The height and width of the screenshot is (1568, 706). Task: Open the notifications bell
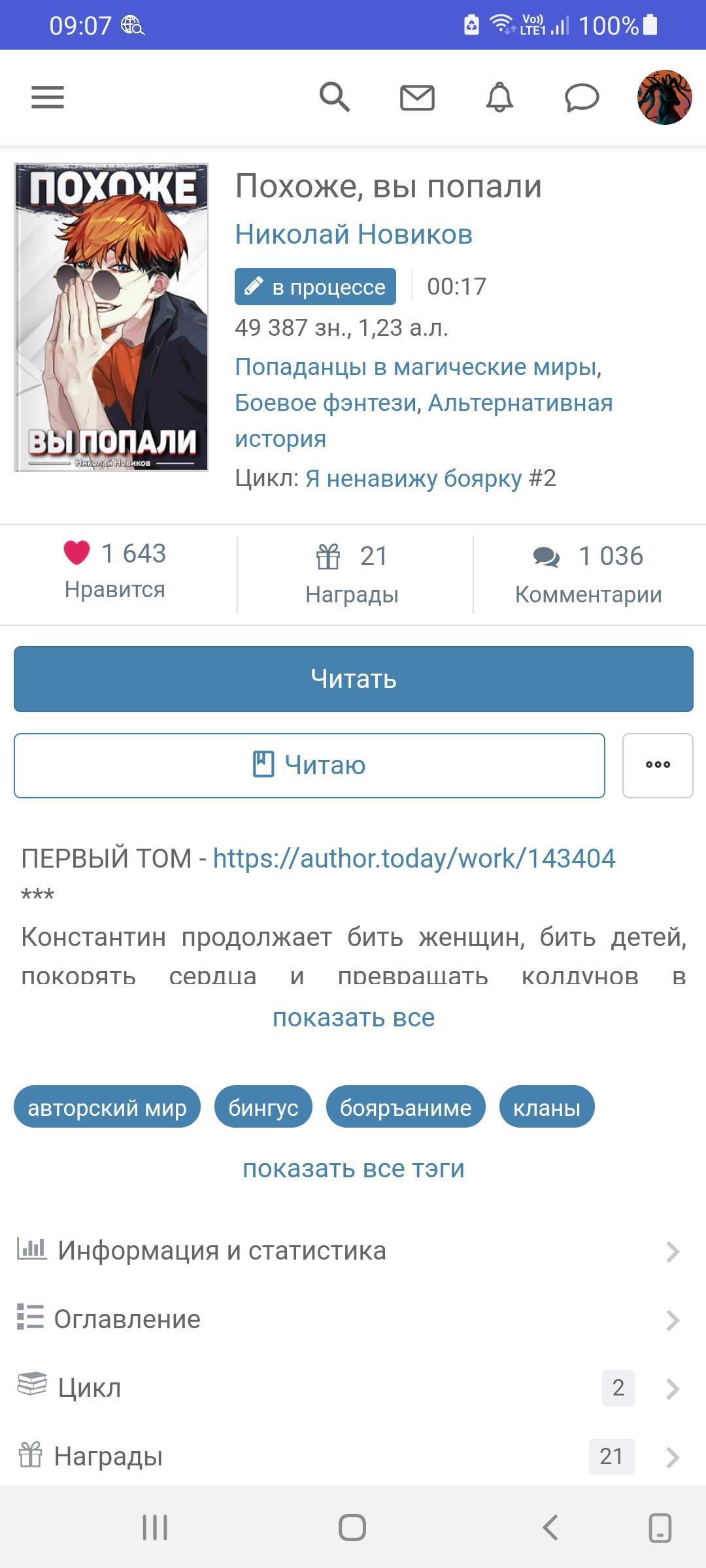tap(499, 98)
